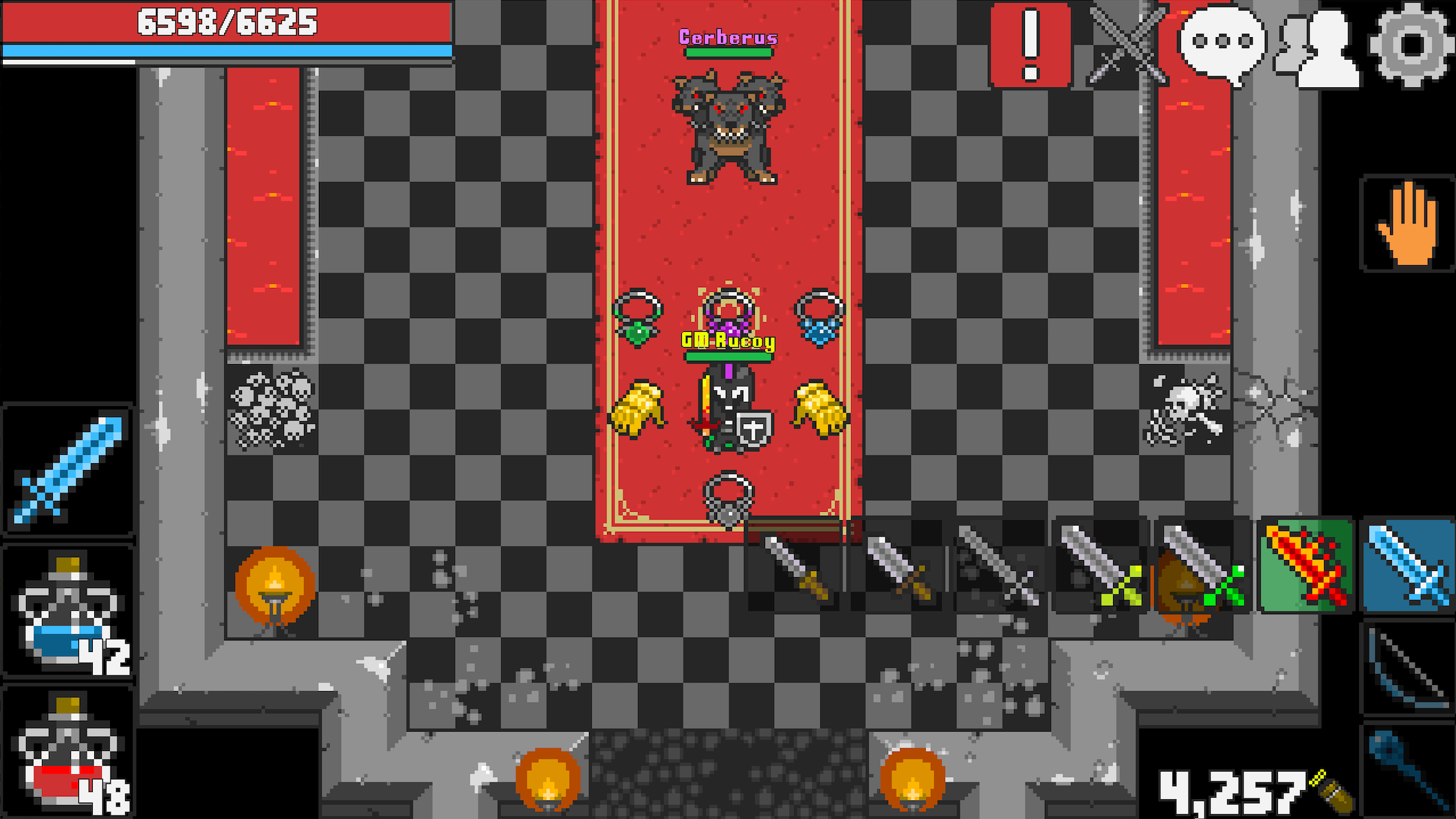Switch to the blue mace wand
Image resolution: width=1456 pixels, height=819 pixels.
[1408, 770]
